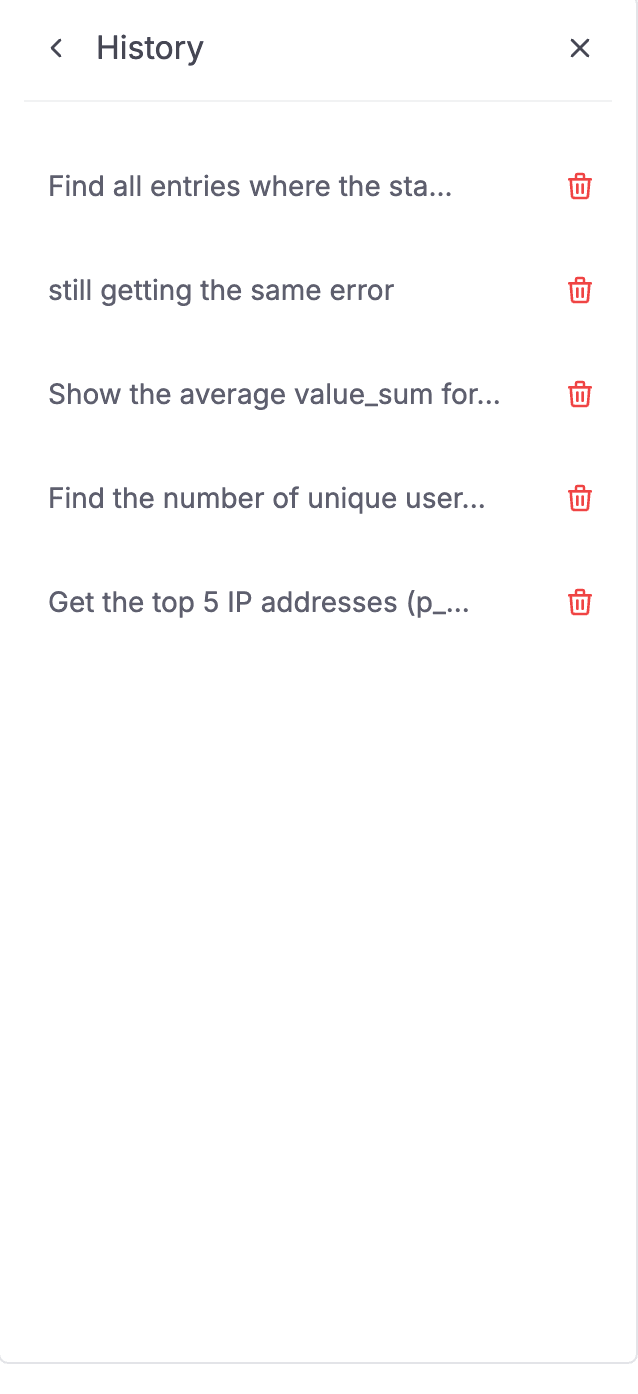Go back from the History panel
638x1394 pixels.
tap(57, 48)
